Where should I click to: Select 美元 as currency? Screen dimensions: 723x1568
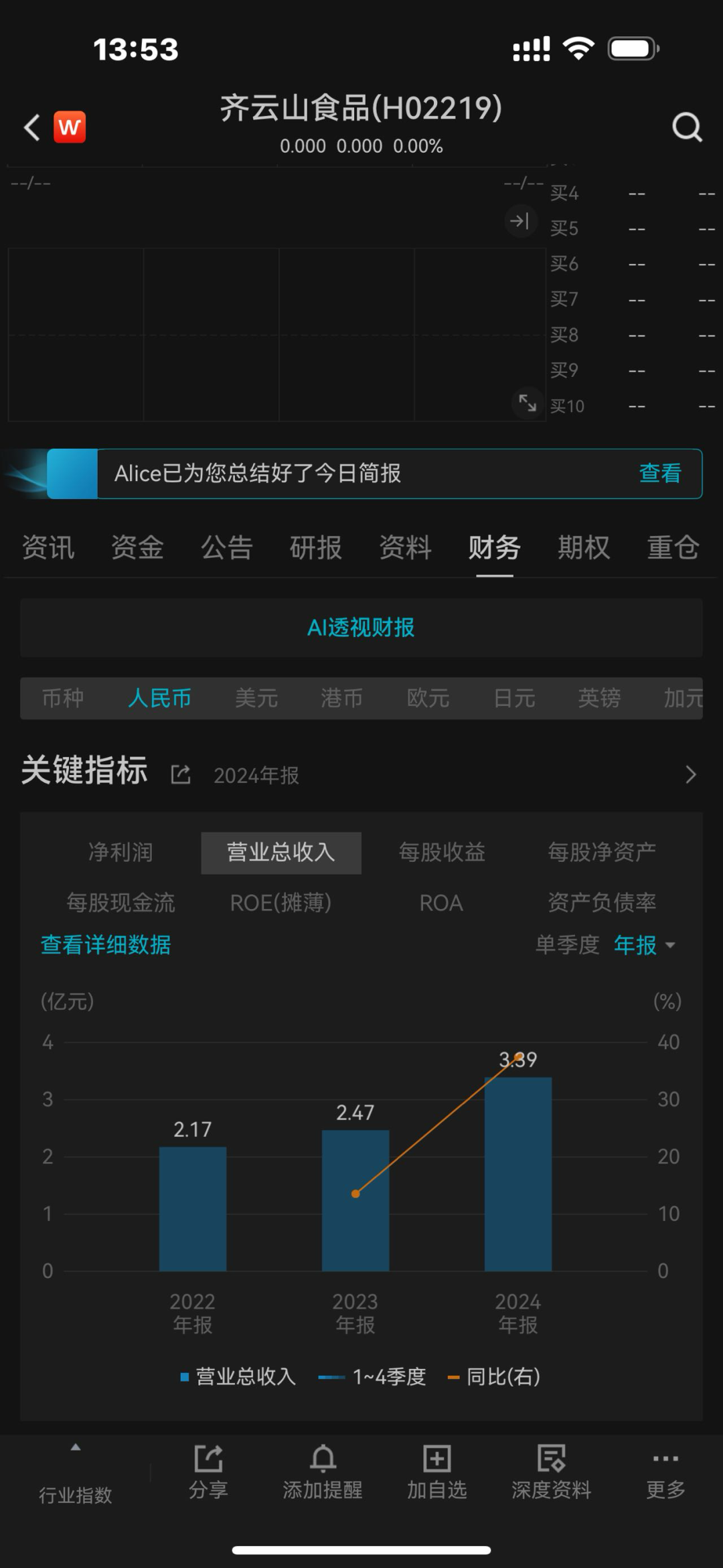click(x=256, y=698)
